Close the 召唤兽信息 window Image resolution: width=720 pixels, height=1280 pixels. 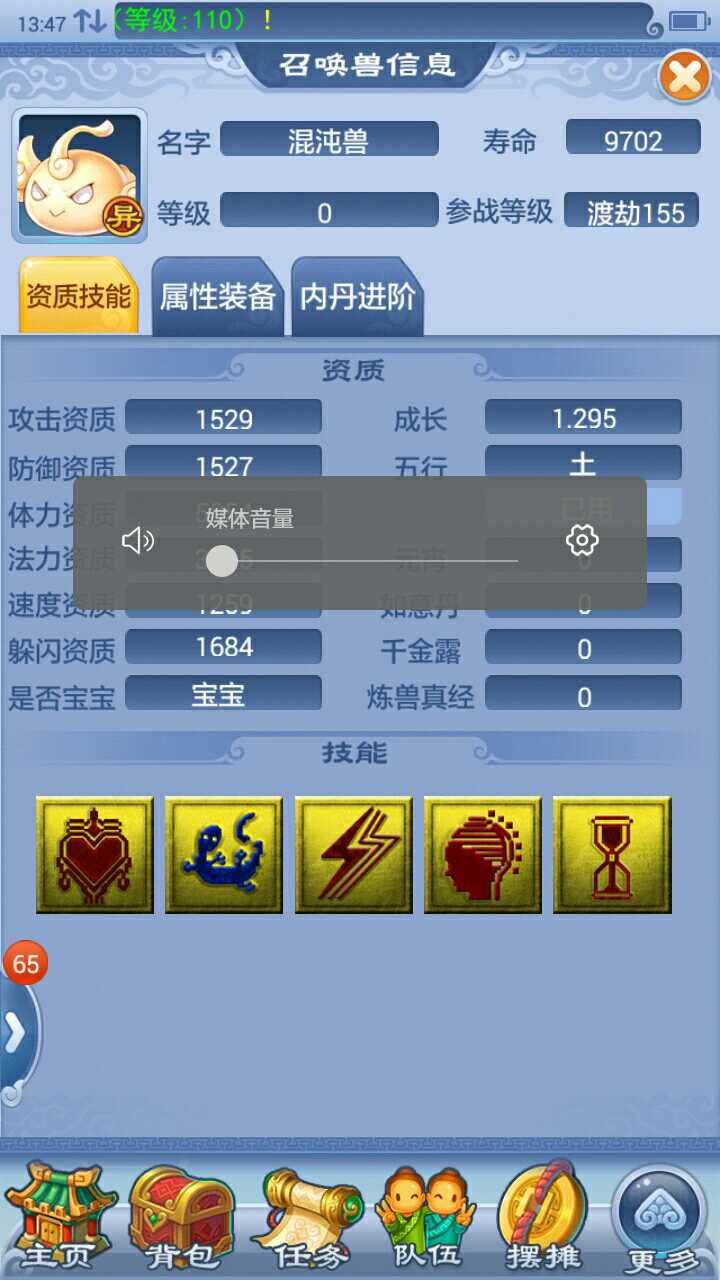(684, 77)
